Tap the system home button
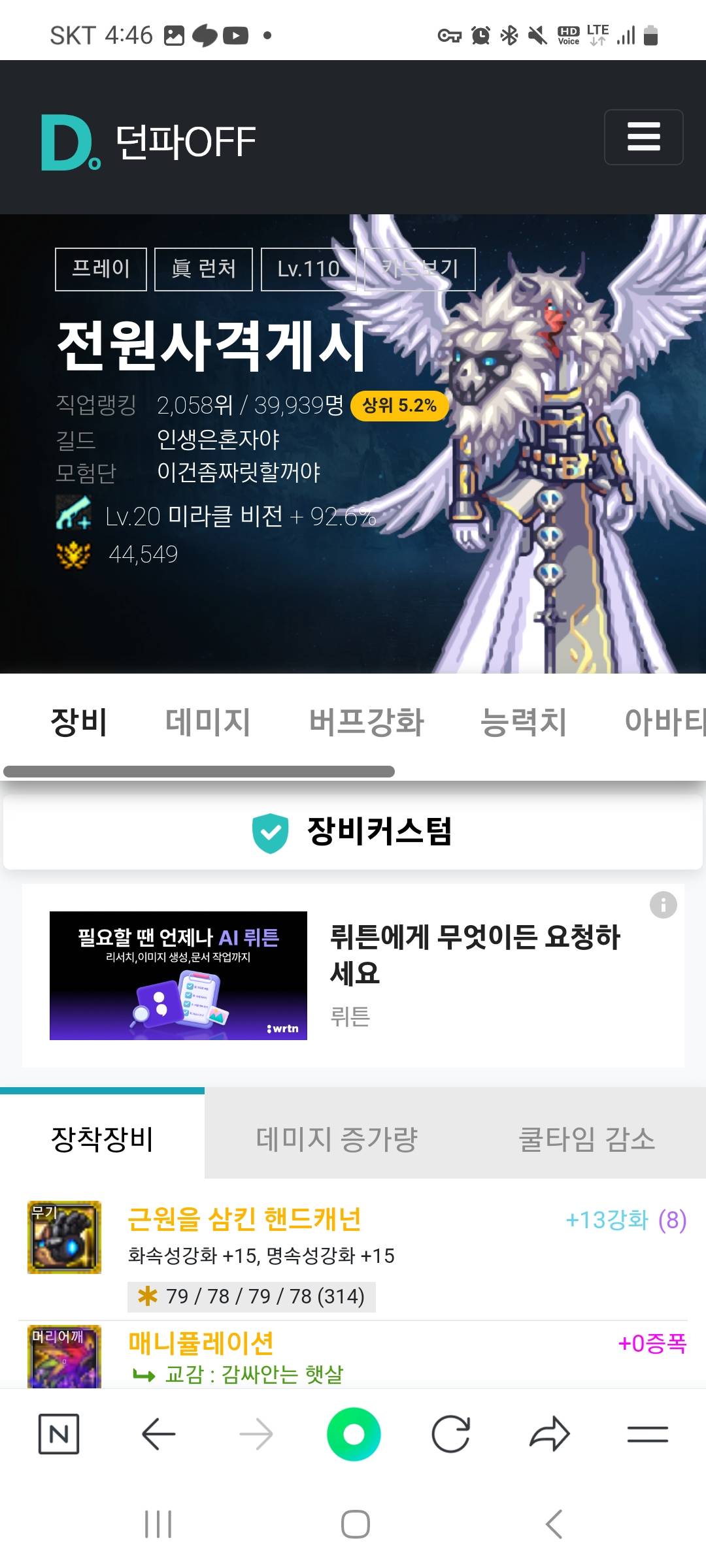 pos(355,1524)
